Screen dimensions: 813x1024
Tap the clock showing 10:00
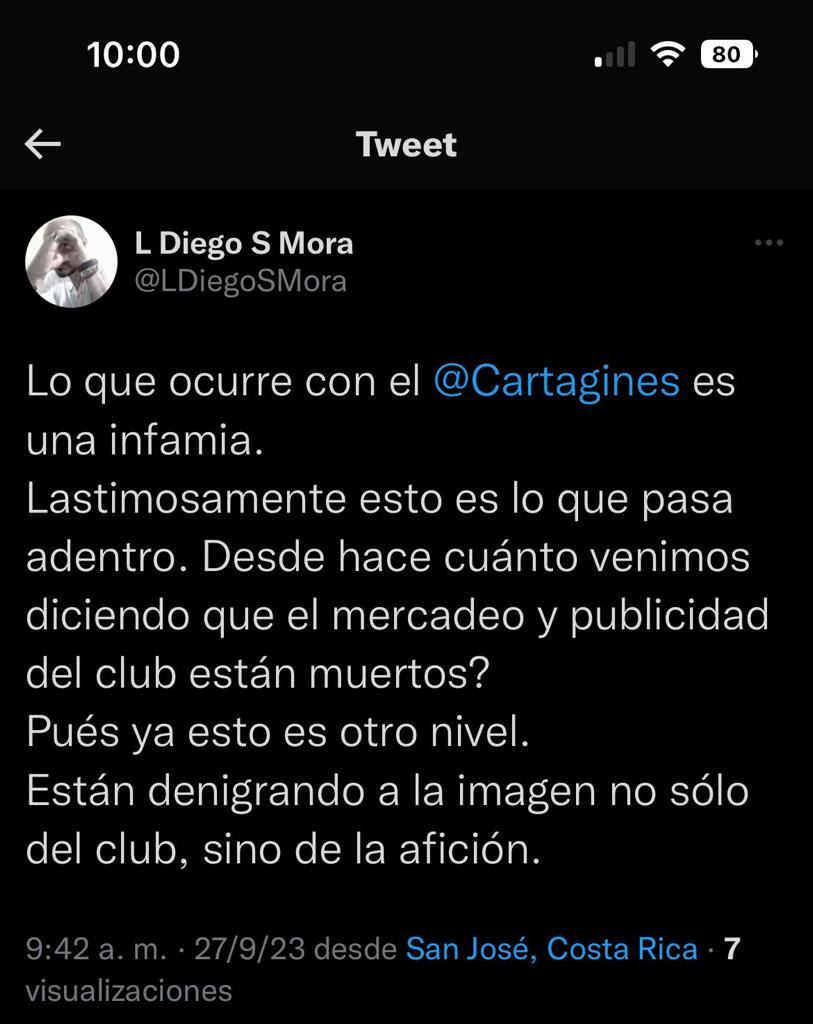point(131,54)
